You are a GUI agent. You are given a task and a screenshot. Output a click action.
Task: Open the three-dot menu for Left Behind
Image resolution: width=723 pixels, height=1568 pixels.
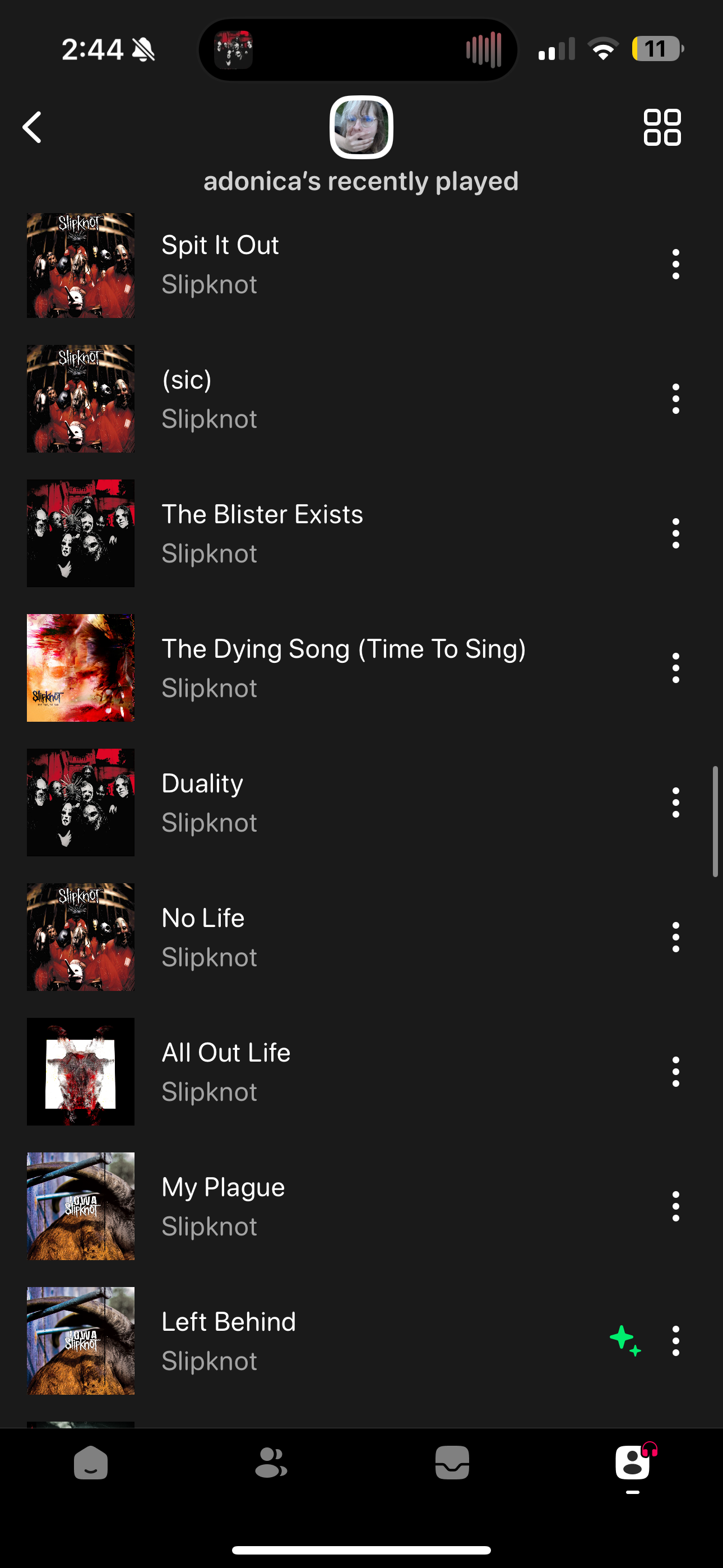tap(675, 1340)
